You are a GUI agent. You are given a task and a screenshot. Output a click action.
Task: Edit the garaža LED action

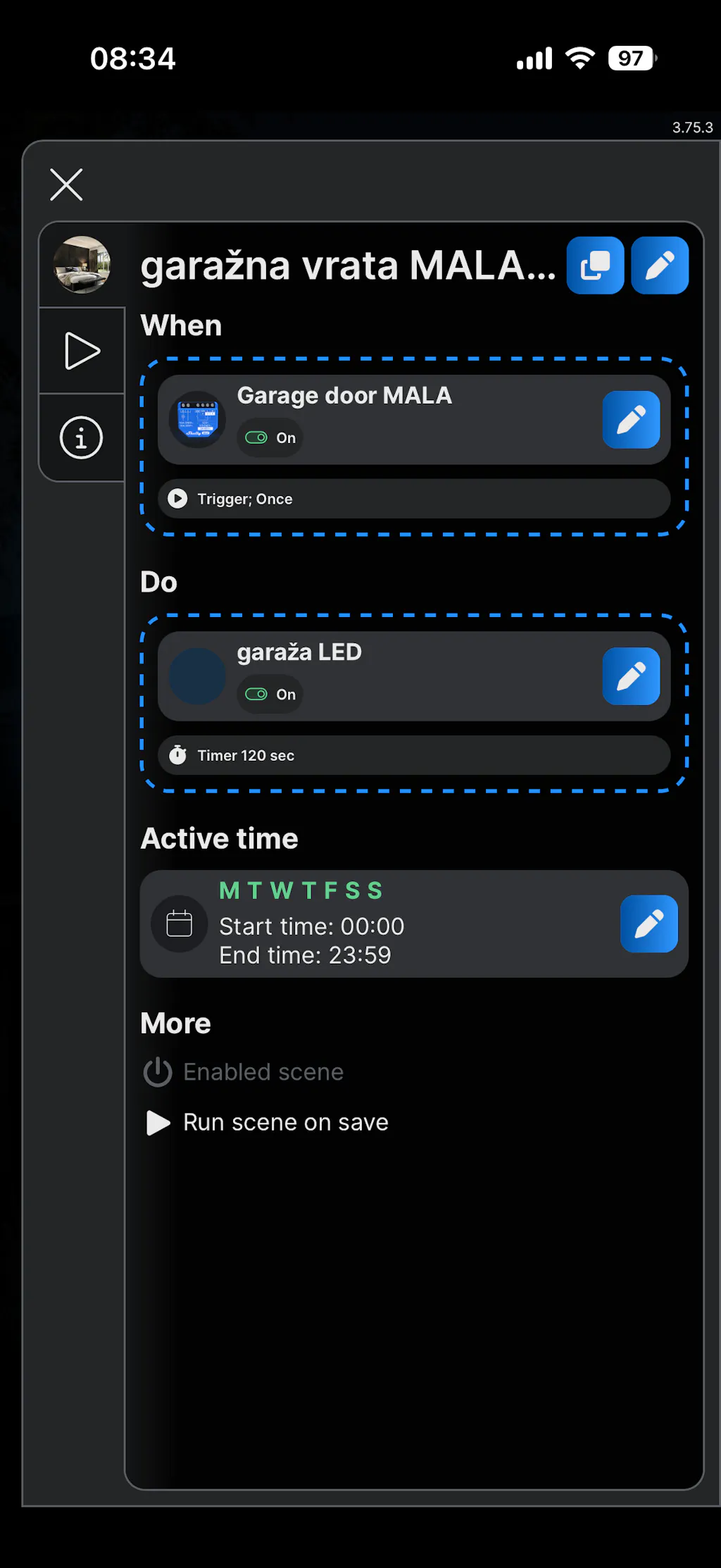631,676
